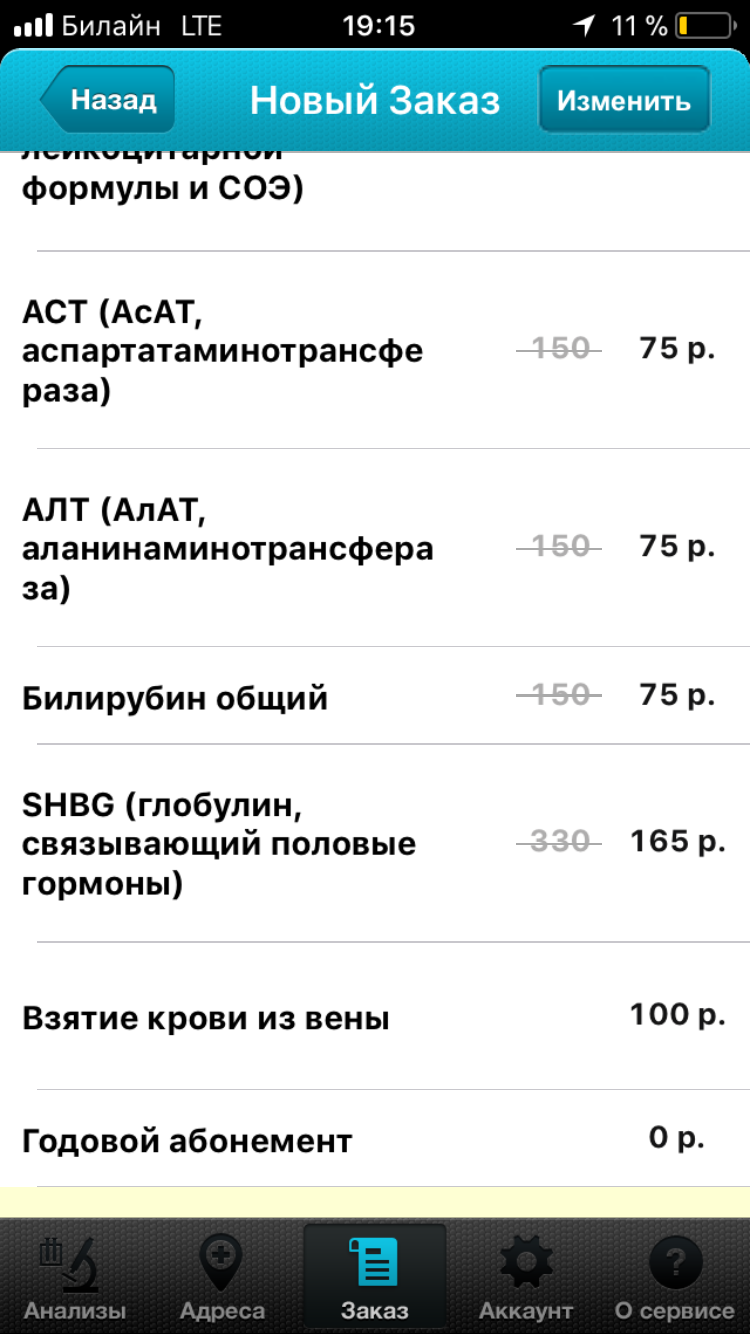Viewport: 750px width, 1334px height.
Task: Tap Изменить to edit the order
Action: (x=624, y=100)
